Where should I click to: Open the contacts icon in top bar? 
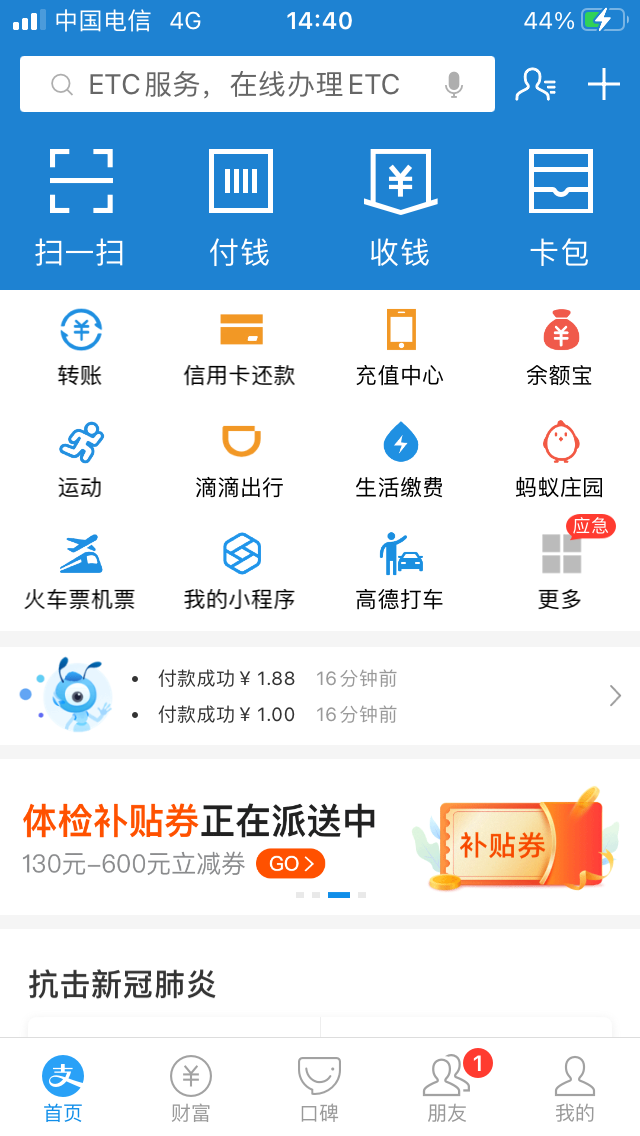[x=536, y=84]
